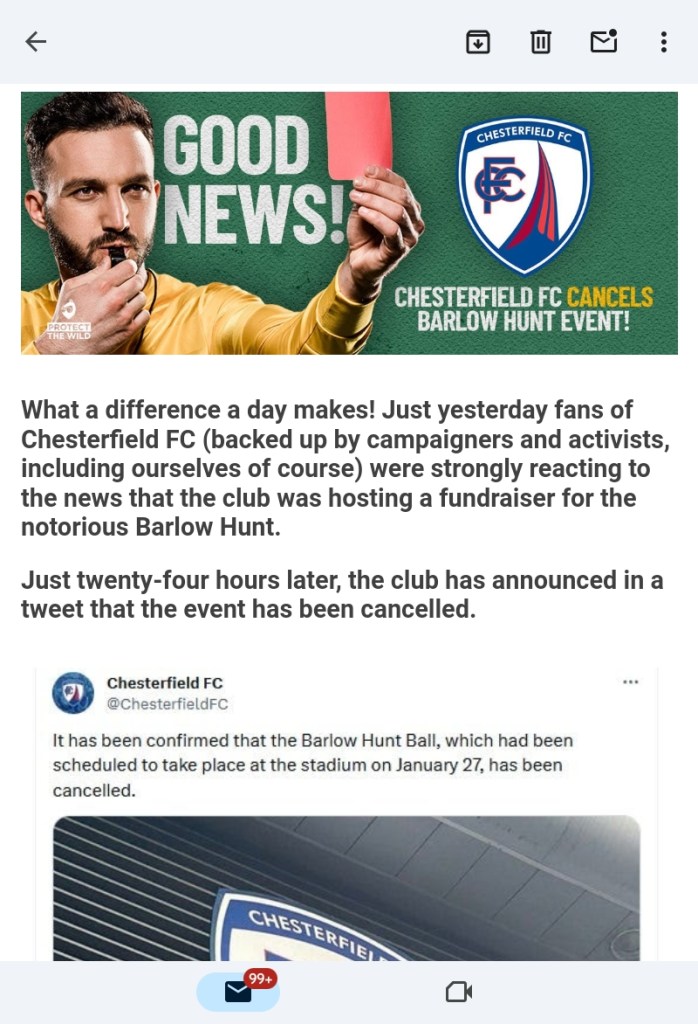Switch to the Meet video tab
The height and width of the screenshot is (1024, 698).
(x=458, y=991)
